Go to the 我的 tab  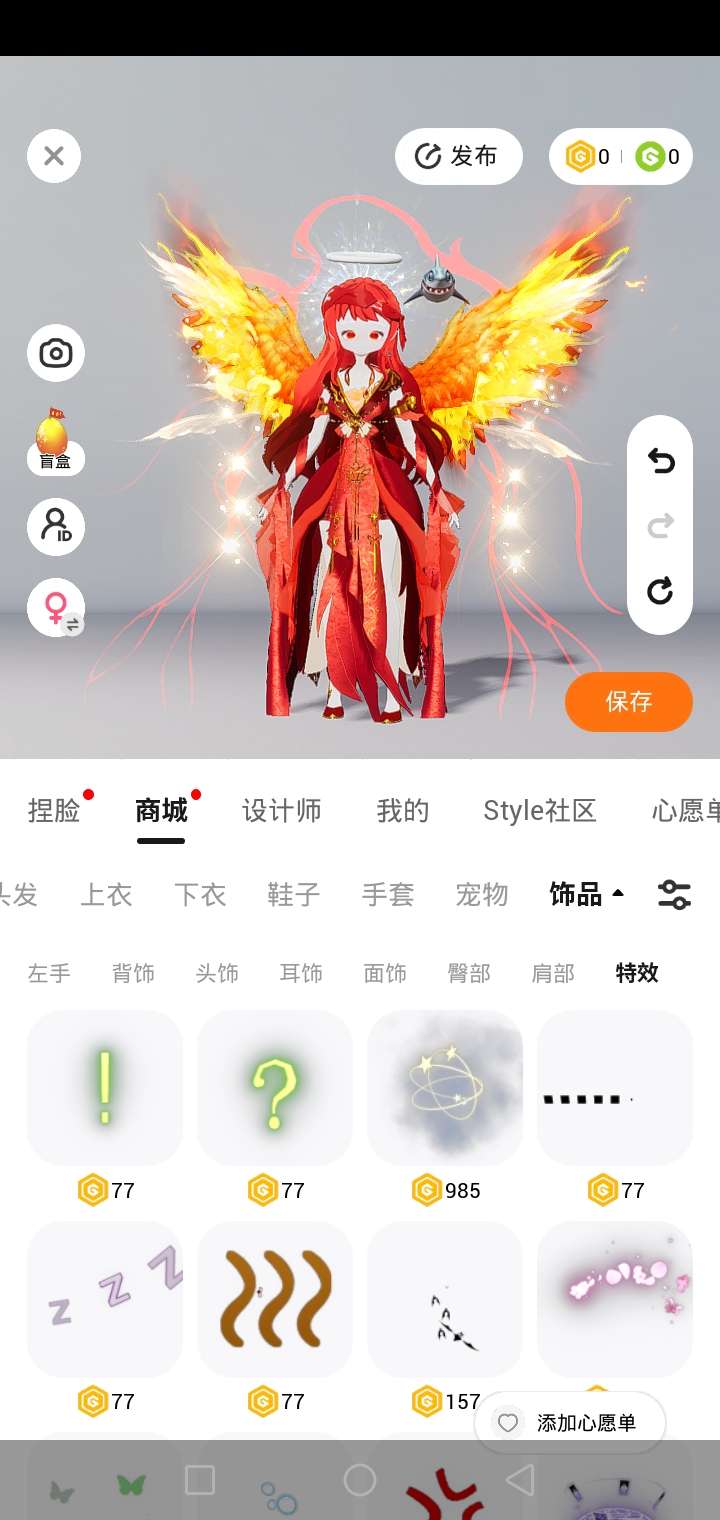[402, 810]
